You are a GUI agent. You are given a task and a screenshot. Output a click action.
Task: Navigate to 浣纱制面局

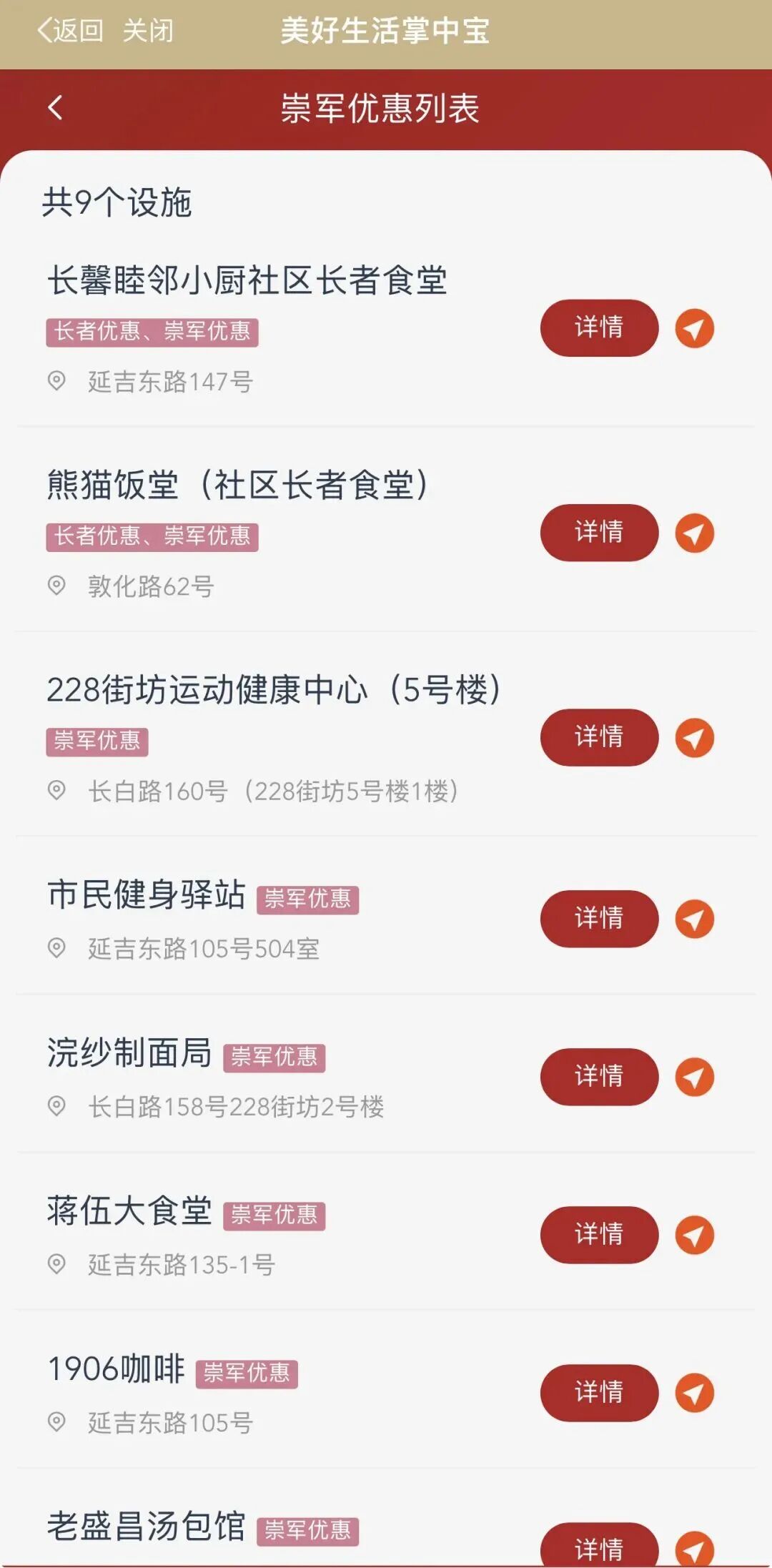[695, 1078]
